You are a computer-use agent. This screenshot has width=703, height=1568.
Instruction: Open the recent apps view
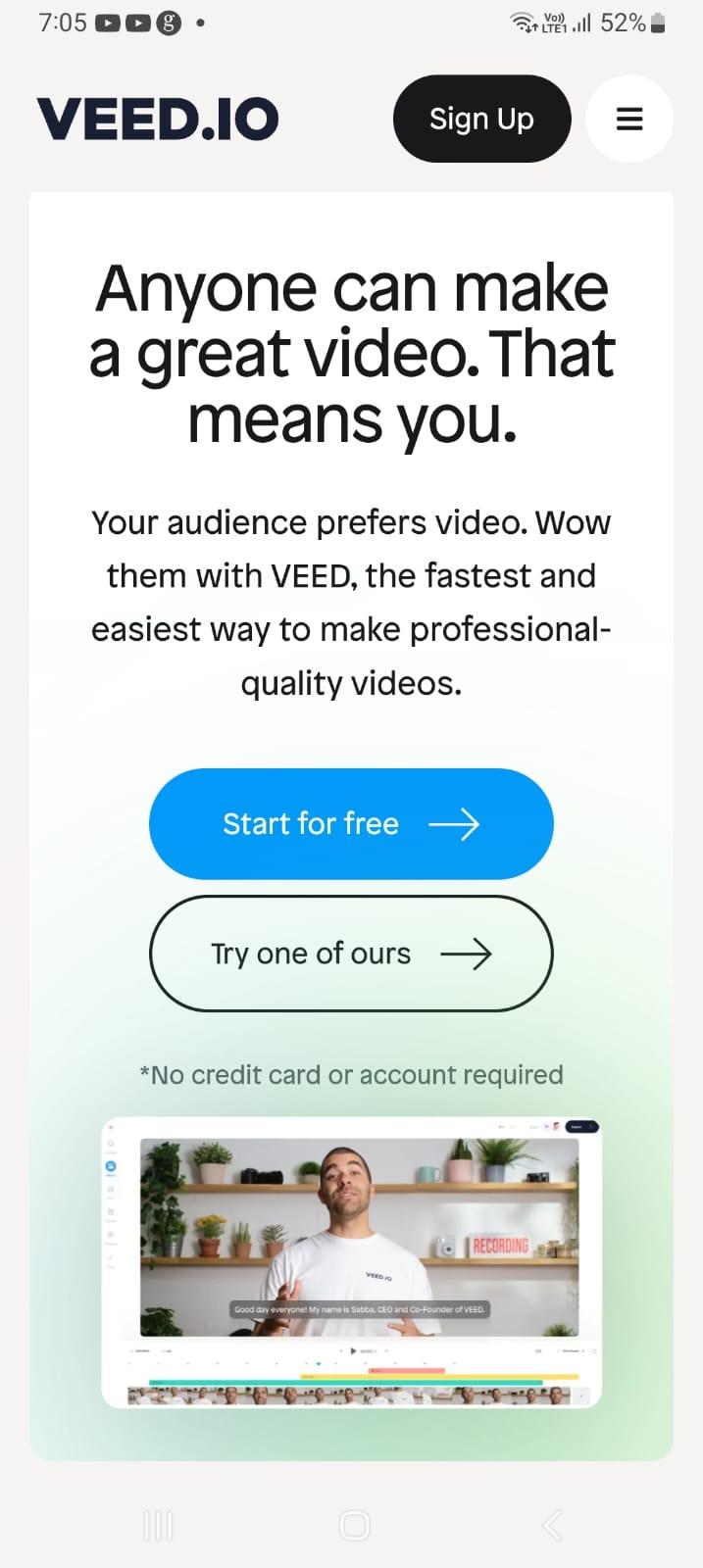click(158, 1525)
